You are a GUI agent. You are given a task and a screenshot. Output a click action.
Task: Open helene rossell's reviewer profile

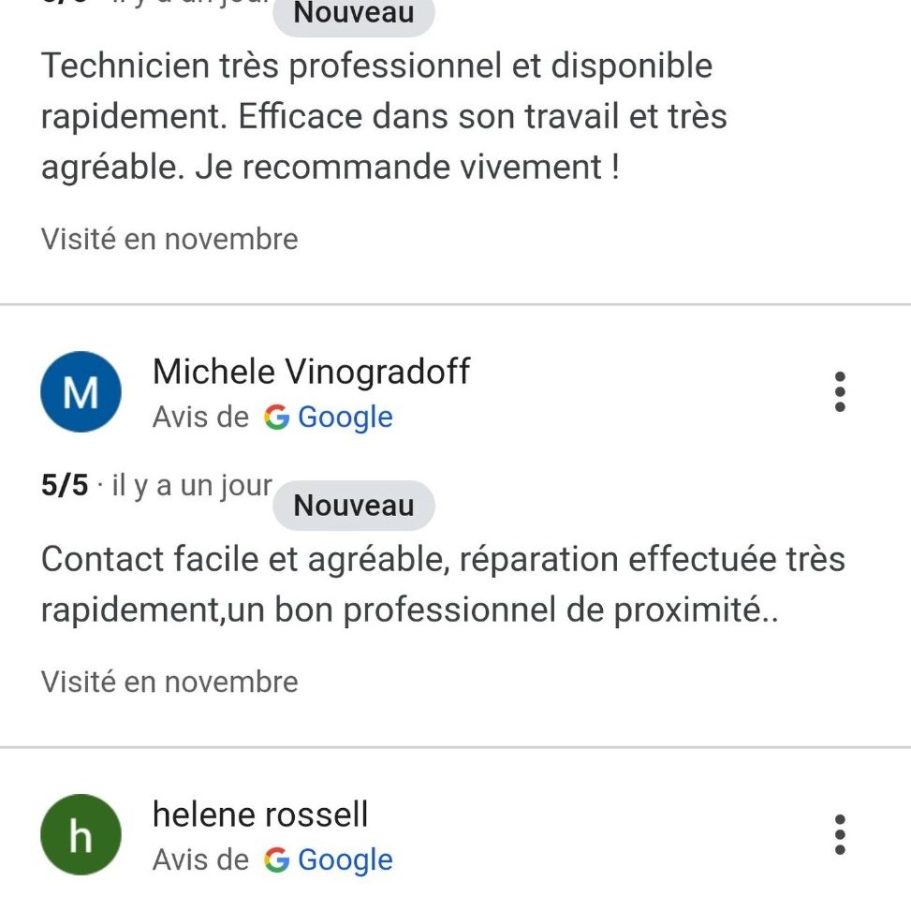260,815
